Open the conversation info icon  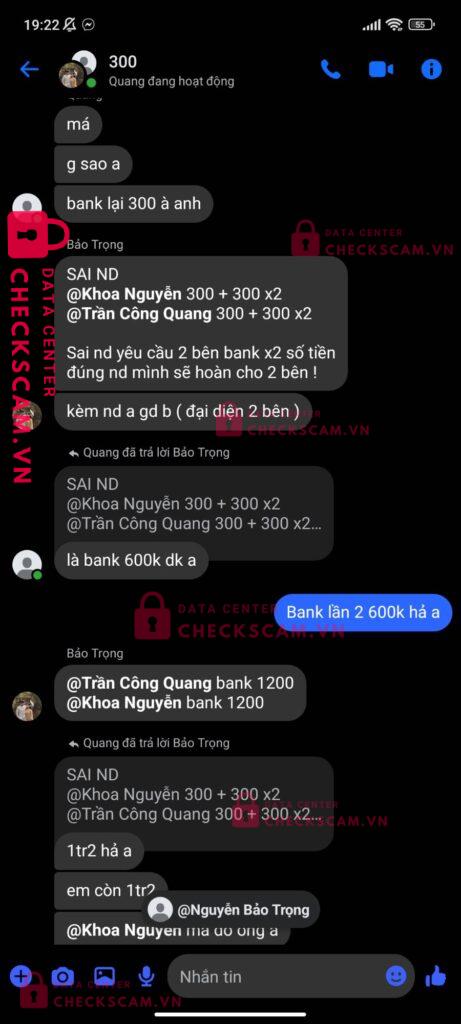pyautogui.click(x=431, y=69)
